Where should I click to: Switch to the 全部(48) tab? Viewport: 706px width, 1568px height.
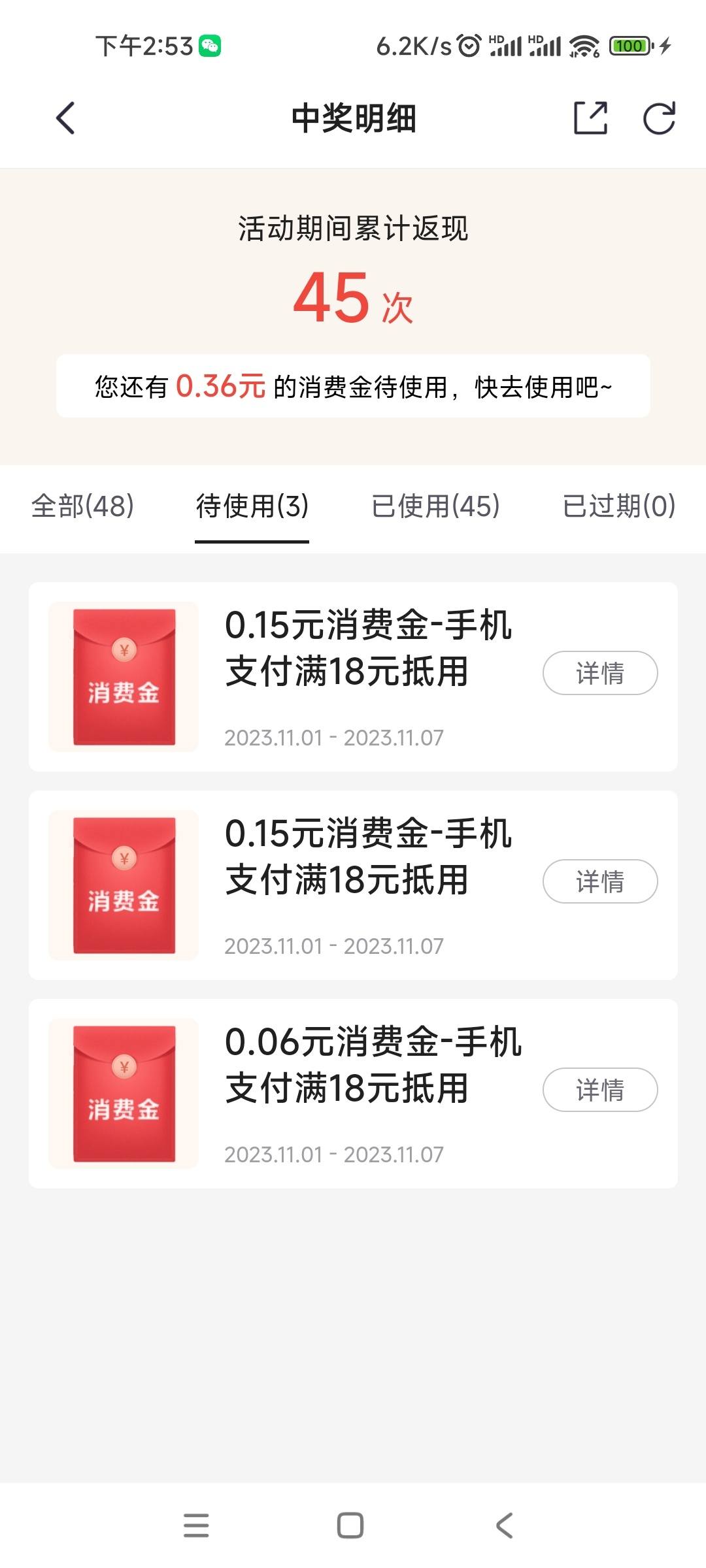click(x=83, y=506)
